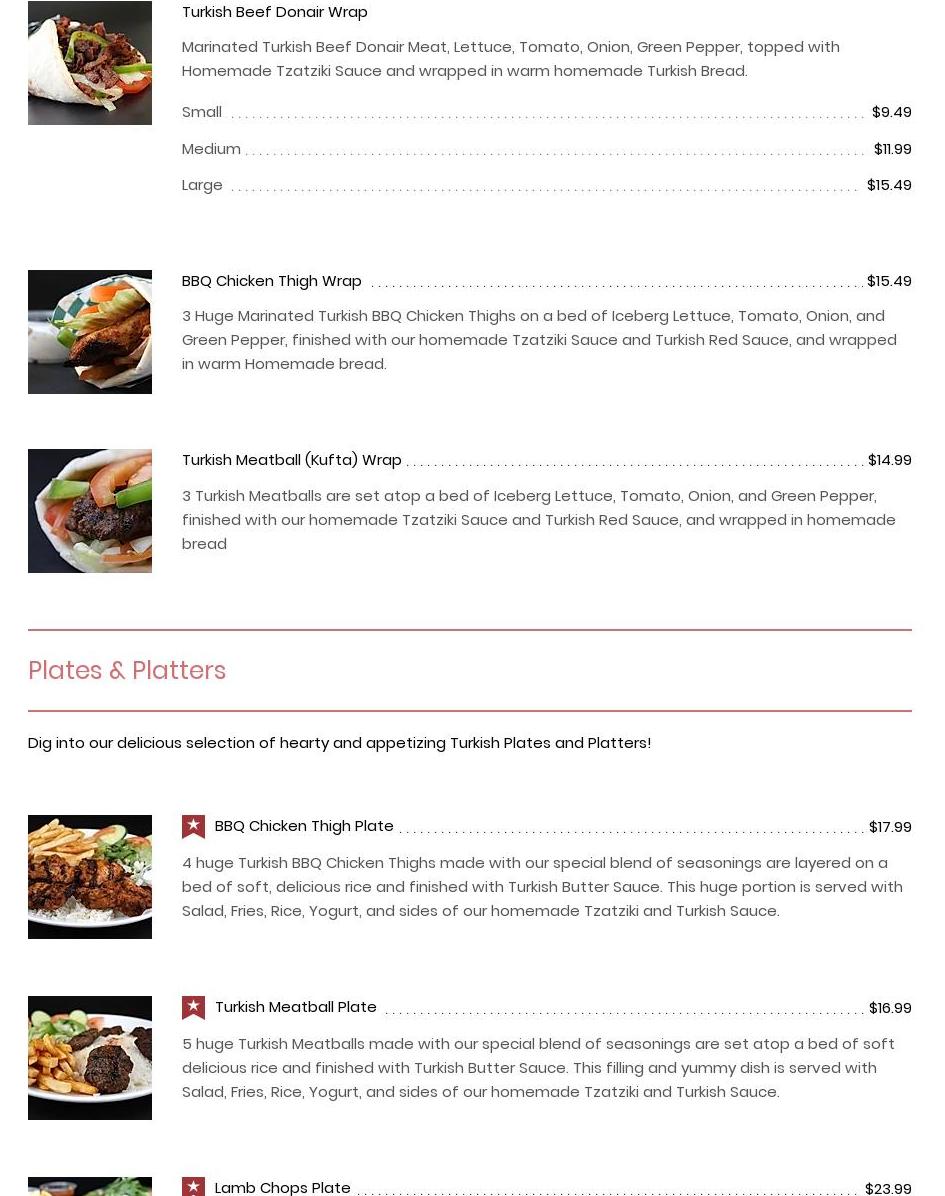Select the Turkish Meatball Plate image
945x1196 pixels.
click(x=90, y=1058)
